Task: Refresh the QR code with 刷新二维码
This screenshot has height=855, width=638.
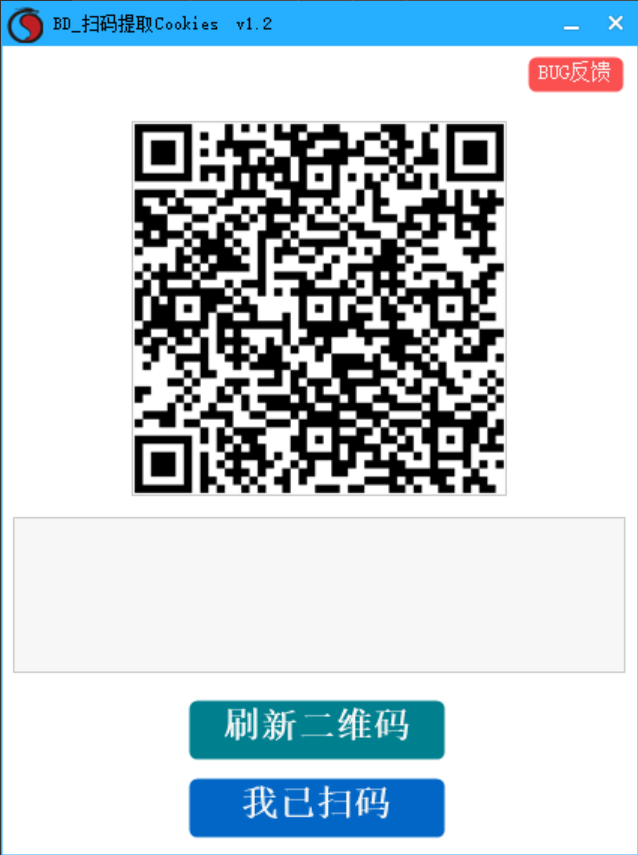Action: (316, 729)
